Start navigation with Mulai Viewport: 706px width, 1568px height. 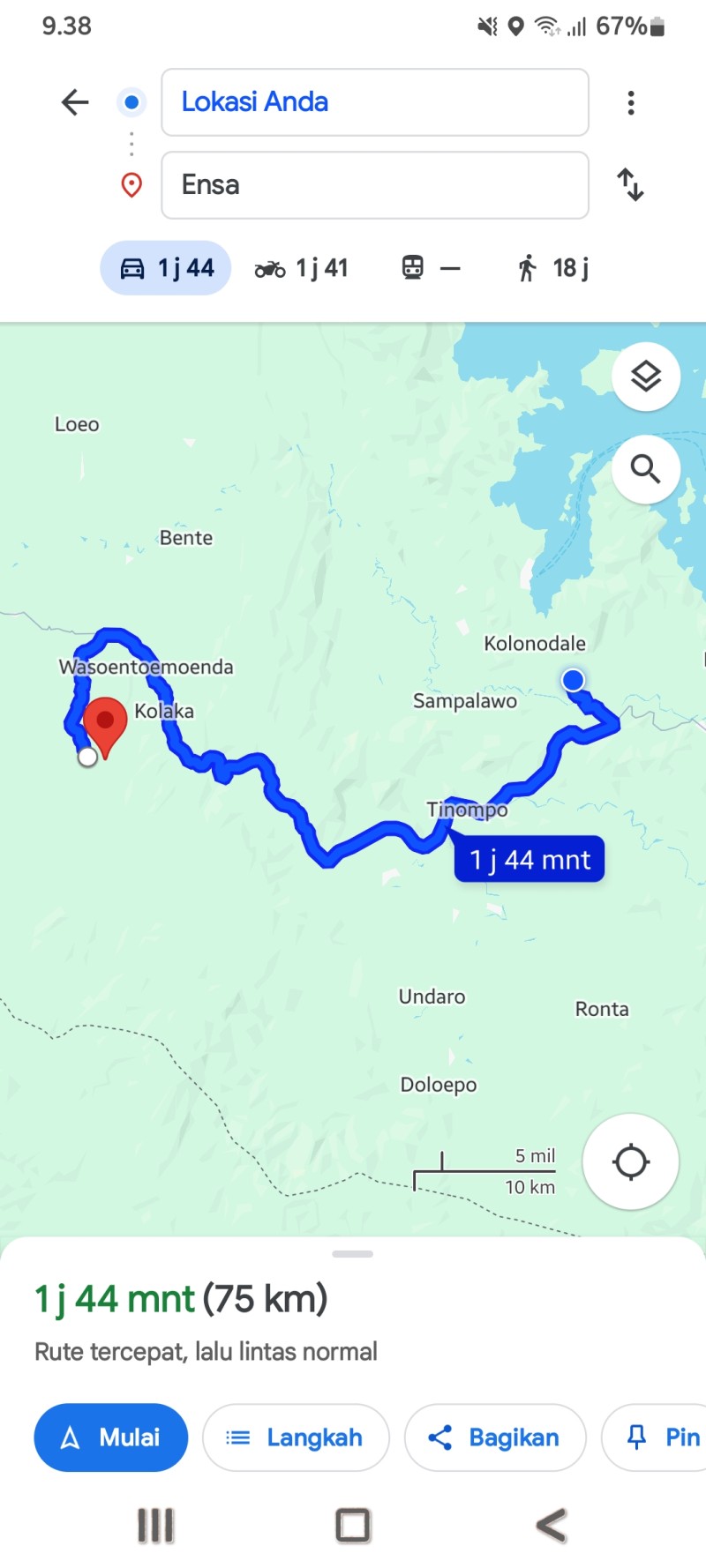[x=111, y=1437]
